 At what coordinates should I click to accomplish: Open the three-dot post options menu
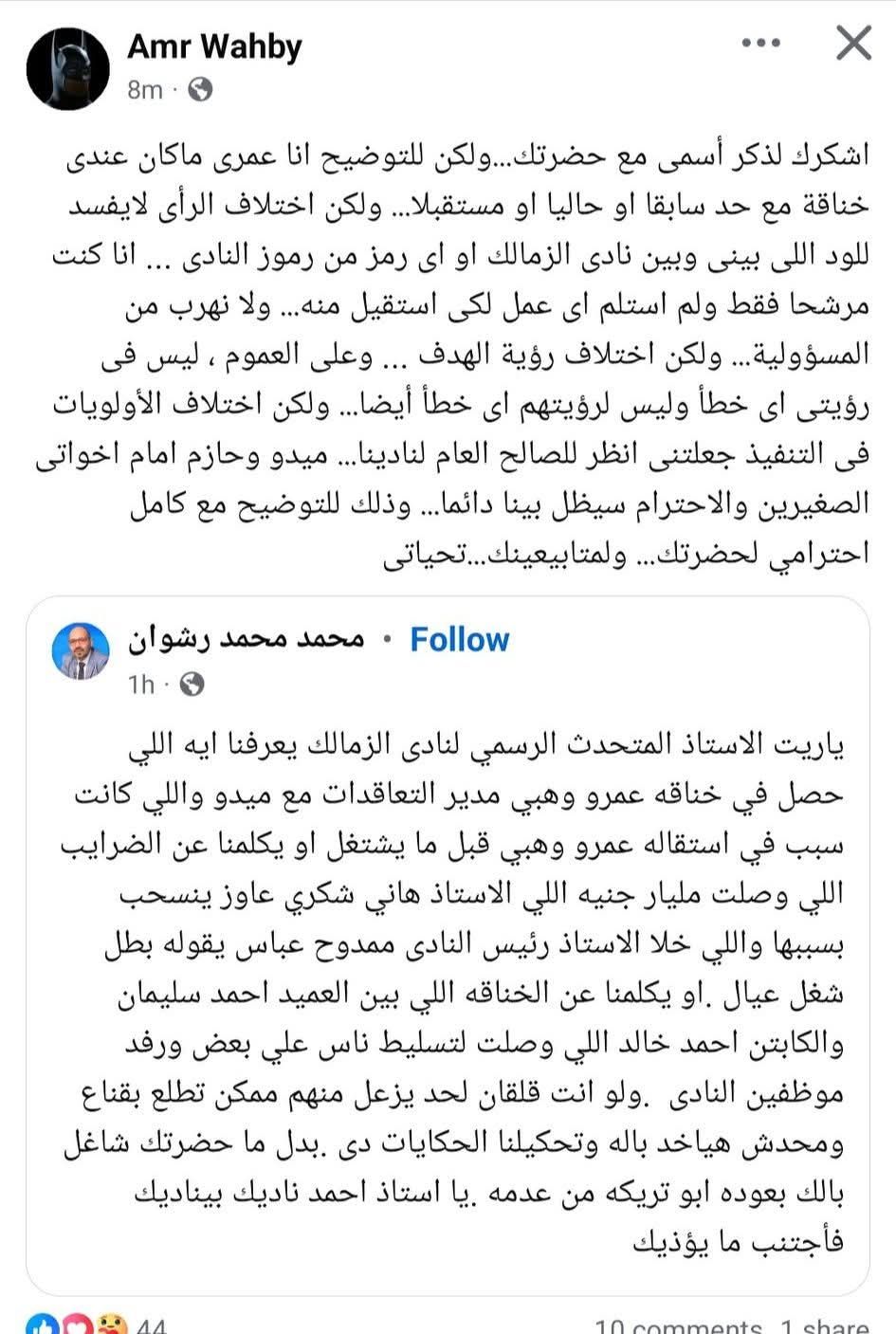point(761,43)
